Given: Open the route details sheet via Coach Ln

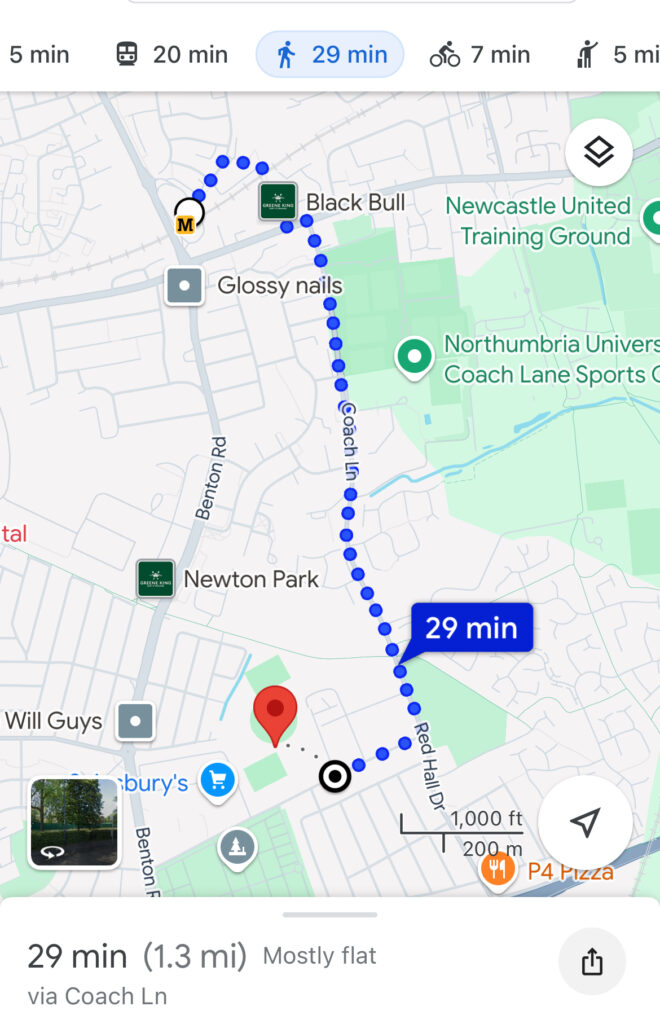Looking at the screenshot, I should (200, 972).
